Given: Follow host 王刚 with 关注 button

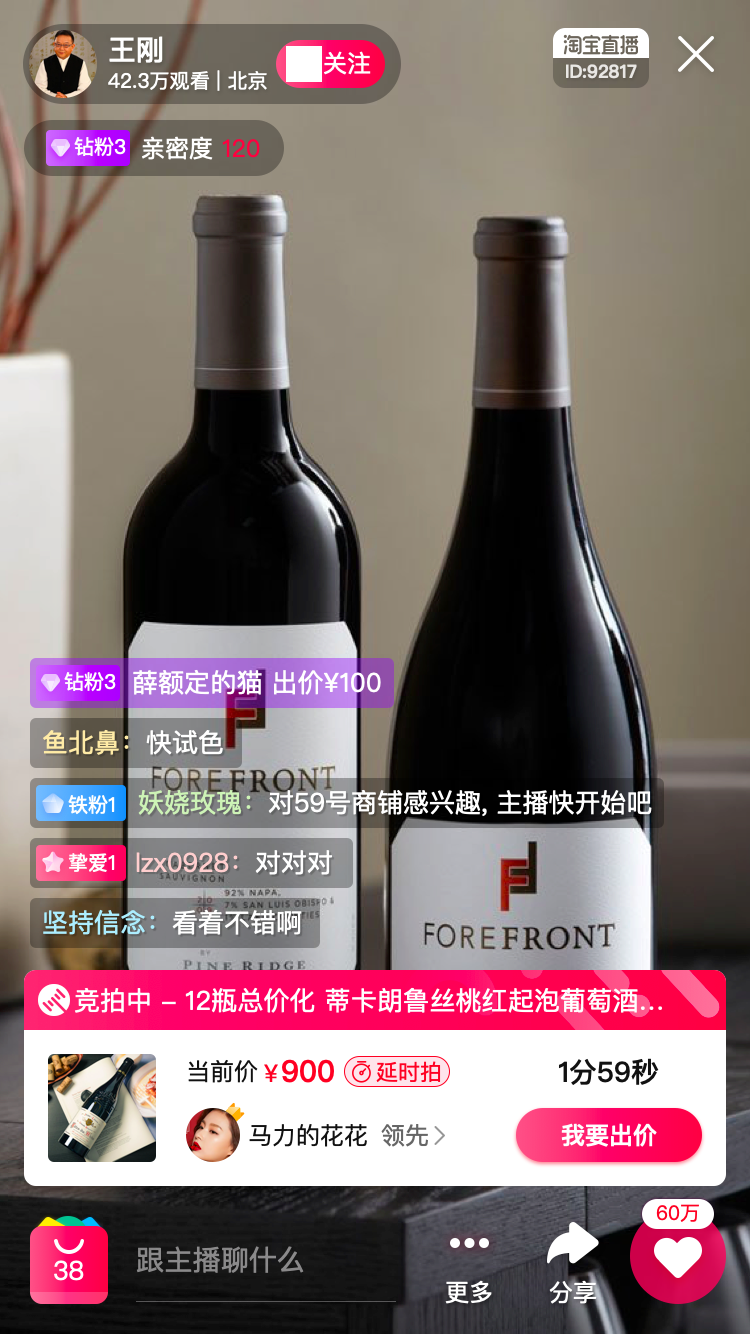Looking at the screenshot, I should (330, 64).
